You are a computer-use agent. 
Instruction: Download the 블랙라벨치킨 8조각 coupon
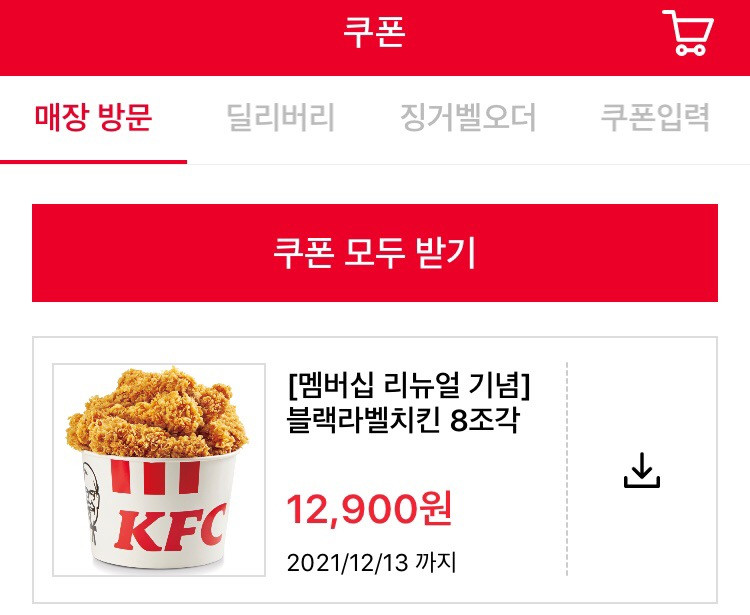(x=642, y=470)
